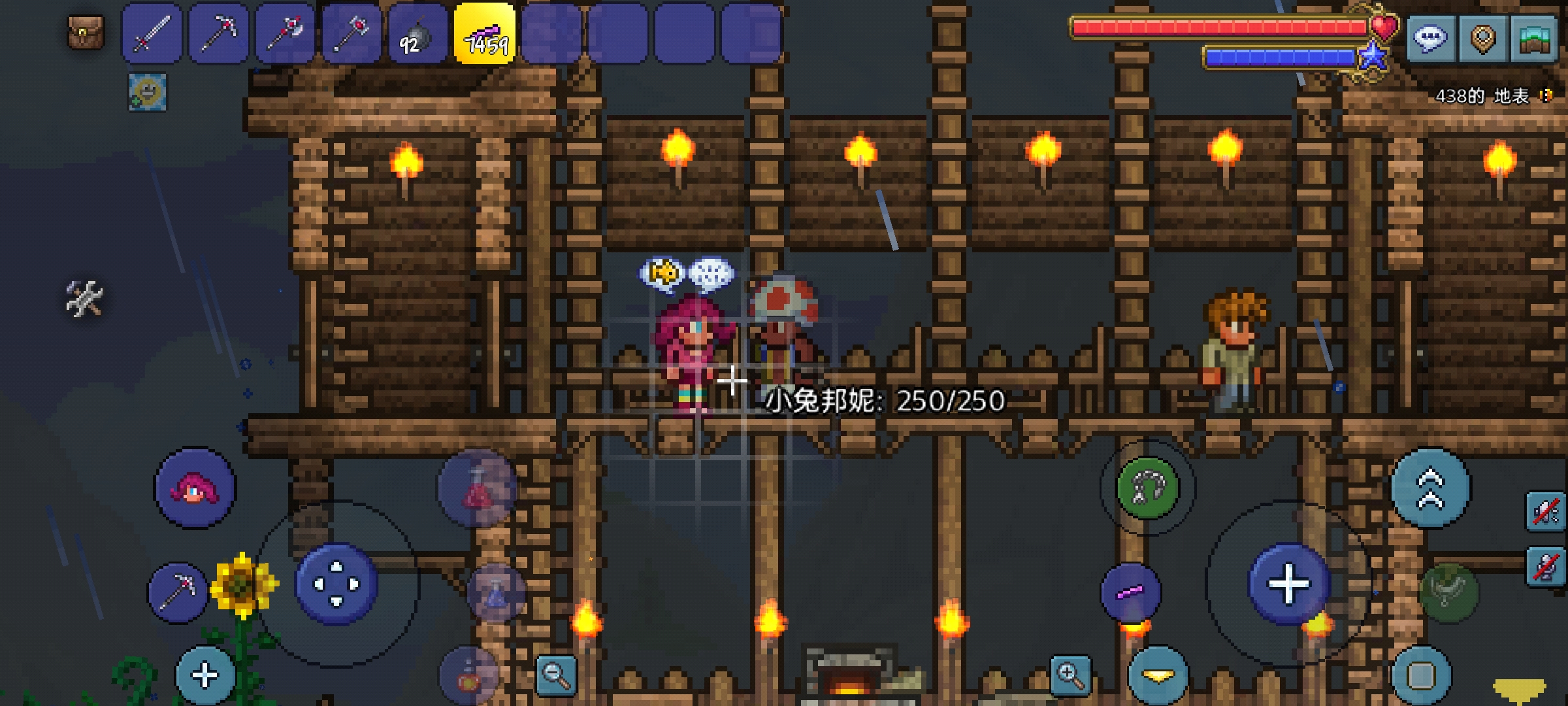Use the grappling hook button
This screenshot has height=706, width=1568.
[x=1148, y=488]
